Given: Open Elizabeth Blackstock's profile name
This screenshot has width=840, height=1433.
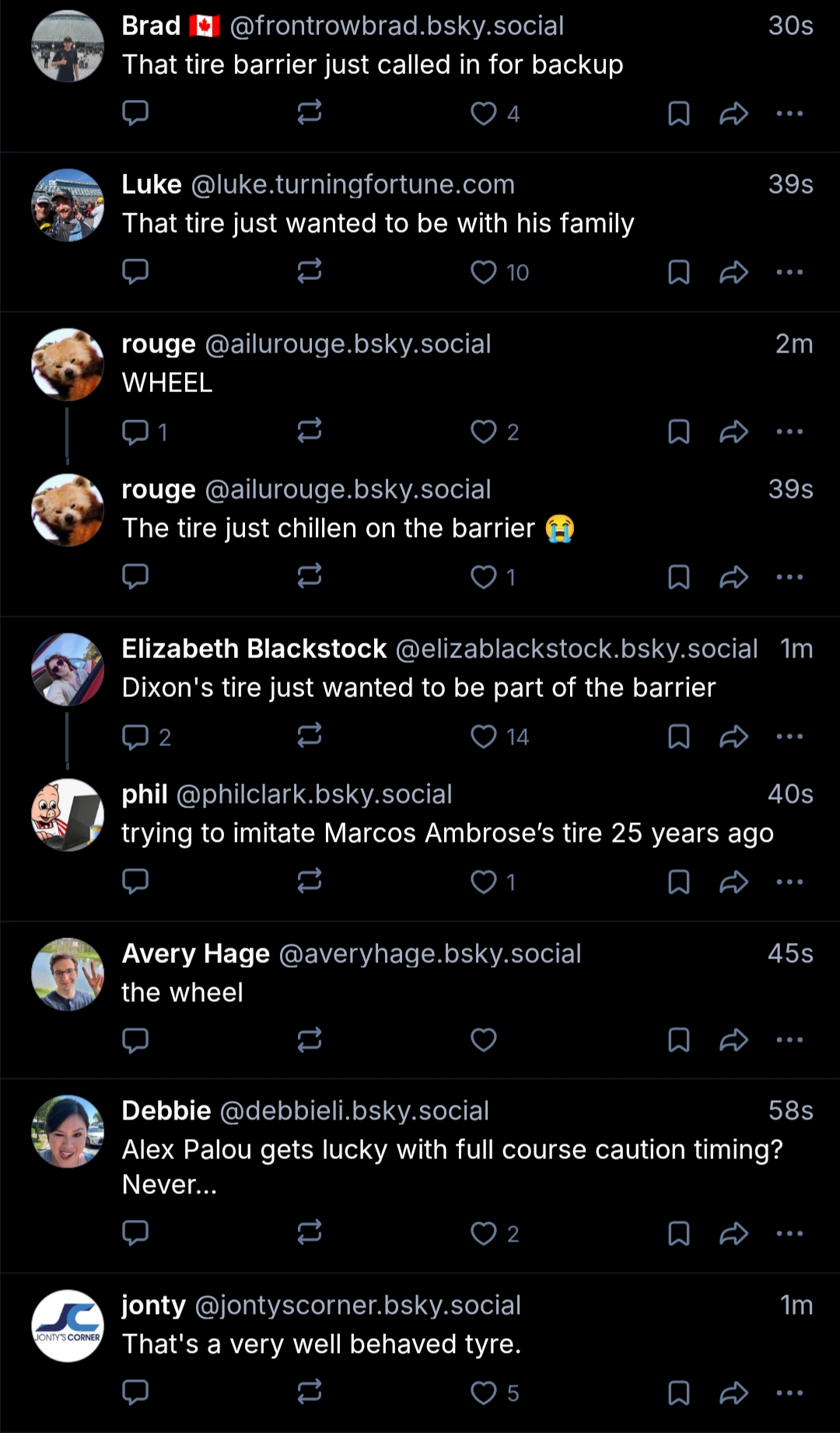Looking at the screenshot, I should (254, 649).
